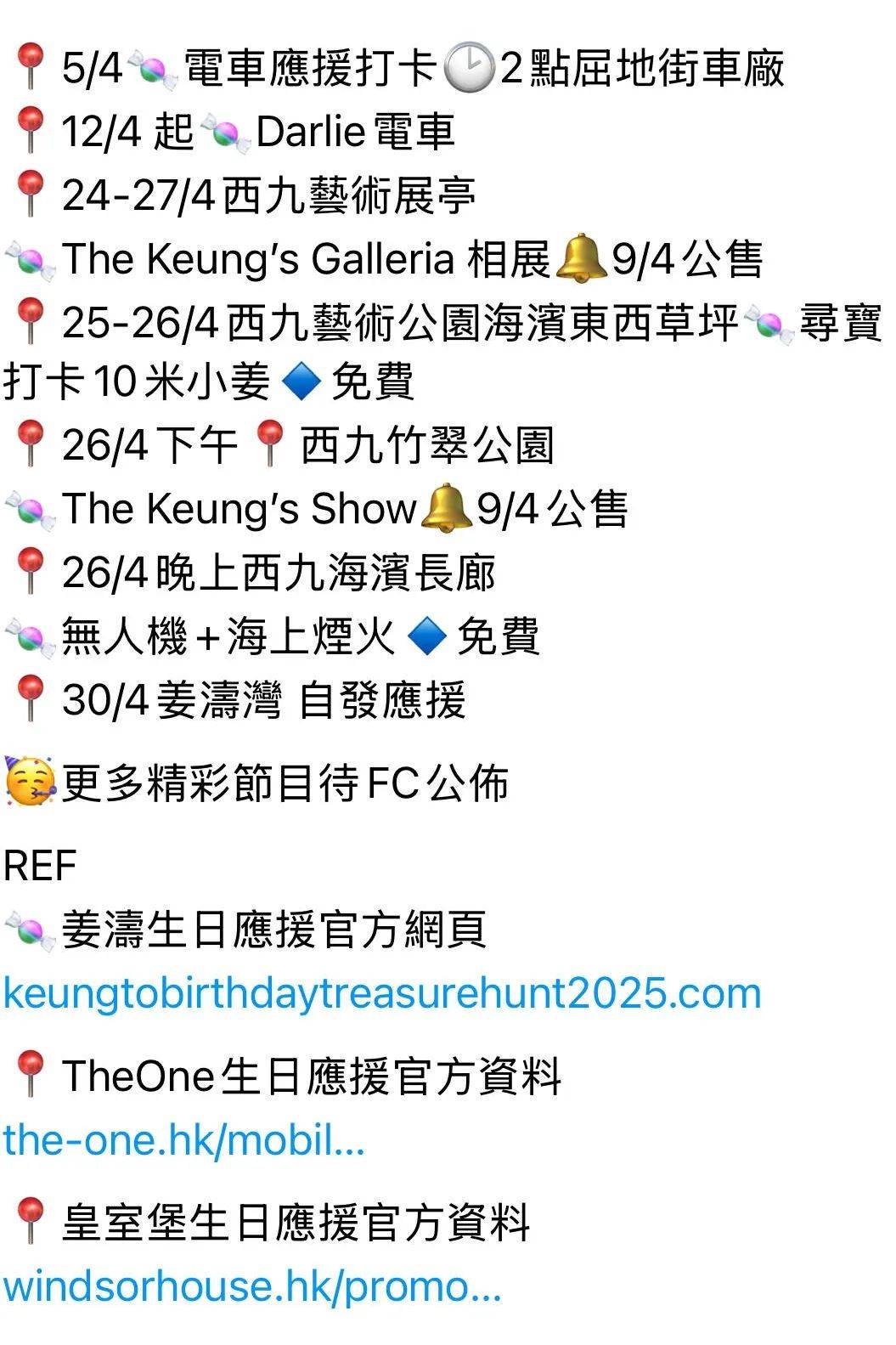Open the the-one.hk mobile link
This screenshot has width=896, height=1345.
tap(183, 1140)
